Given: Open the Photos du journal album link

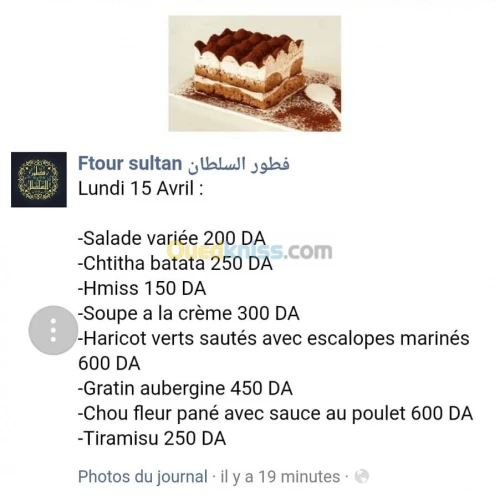Looking at the screenshot, I should click(143, 476).
